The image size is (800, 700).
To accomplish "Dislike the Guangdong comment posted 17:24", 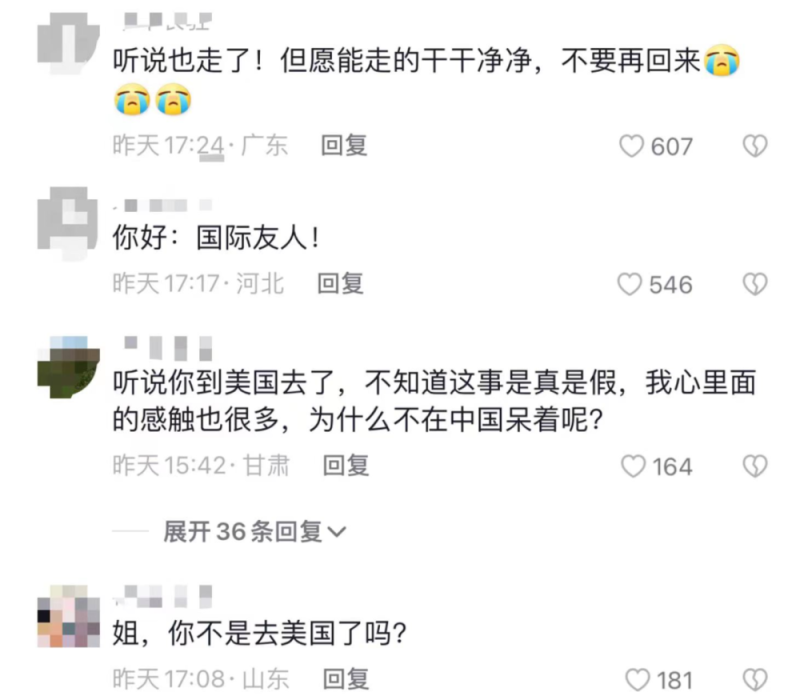I will [x=754, y=147].
